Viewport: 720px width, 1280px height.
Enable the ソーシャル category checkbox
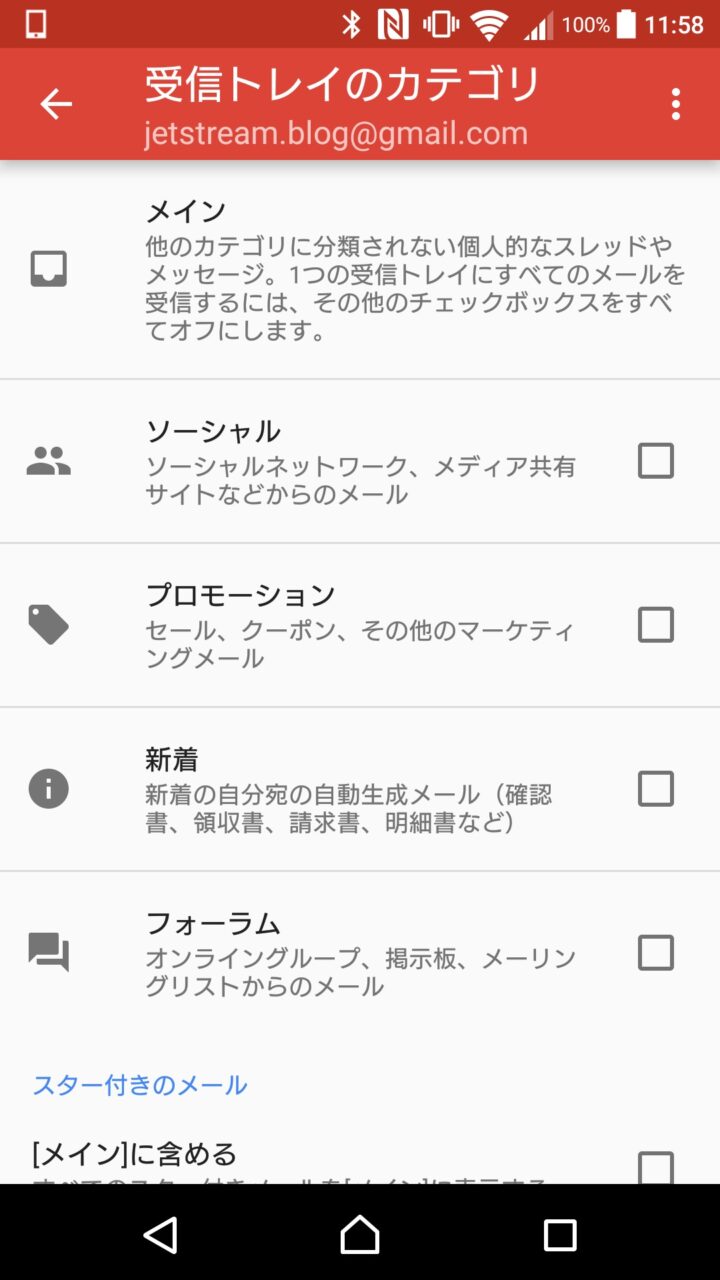(656, 461)
